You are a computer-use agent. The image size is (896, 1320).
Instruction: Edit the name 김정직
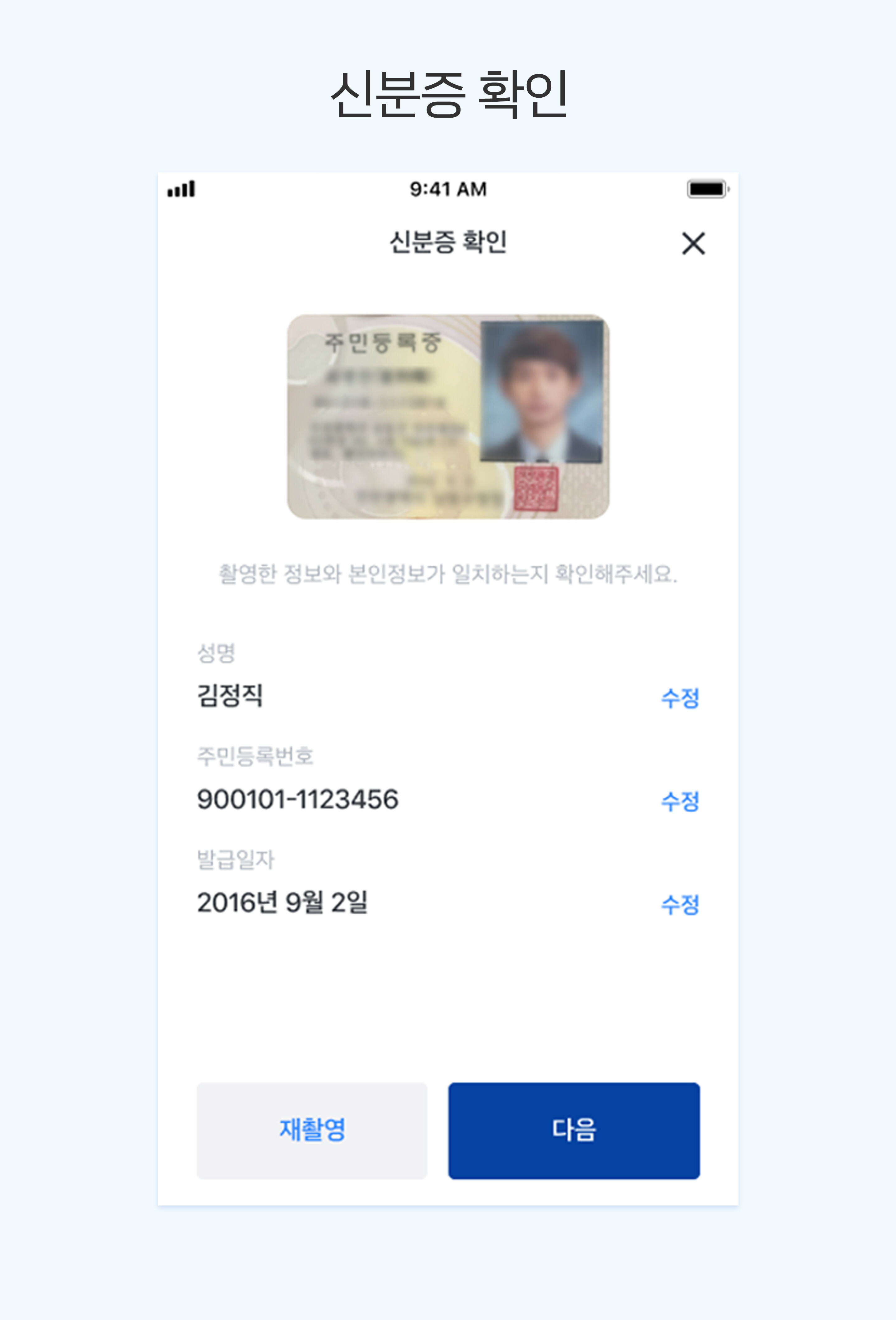680,698
